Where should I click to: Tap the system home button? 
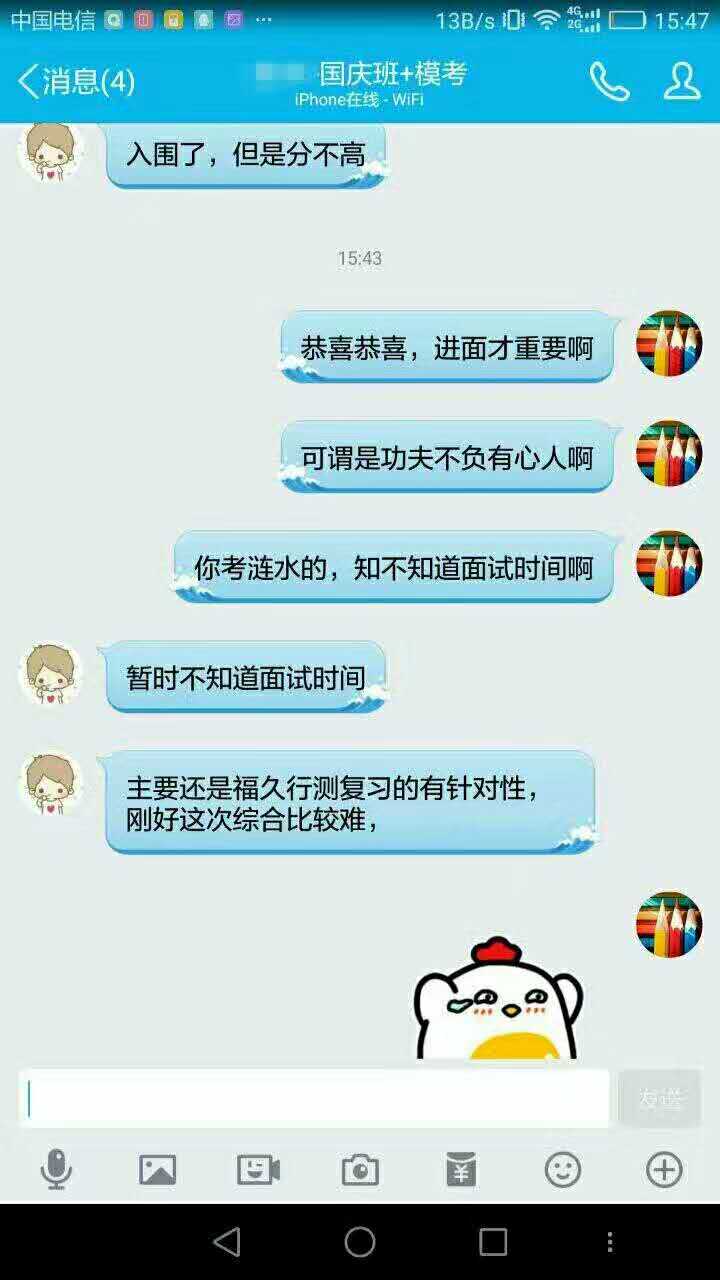point(360,1242)
